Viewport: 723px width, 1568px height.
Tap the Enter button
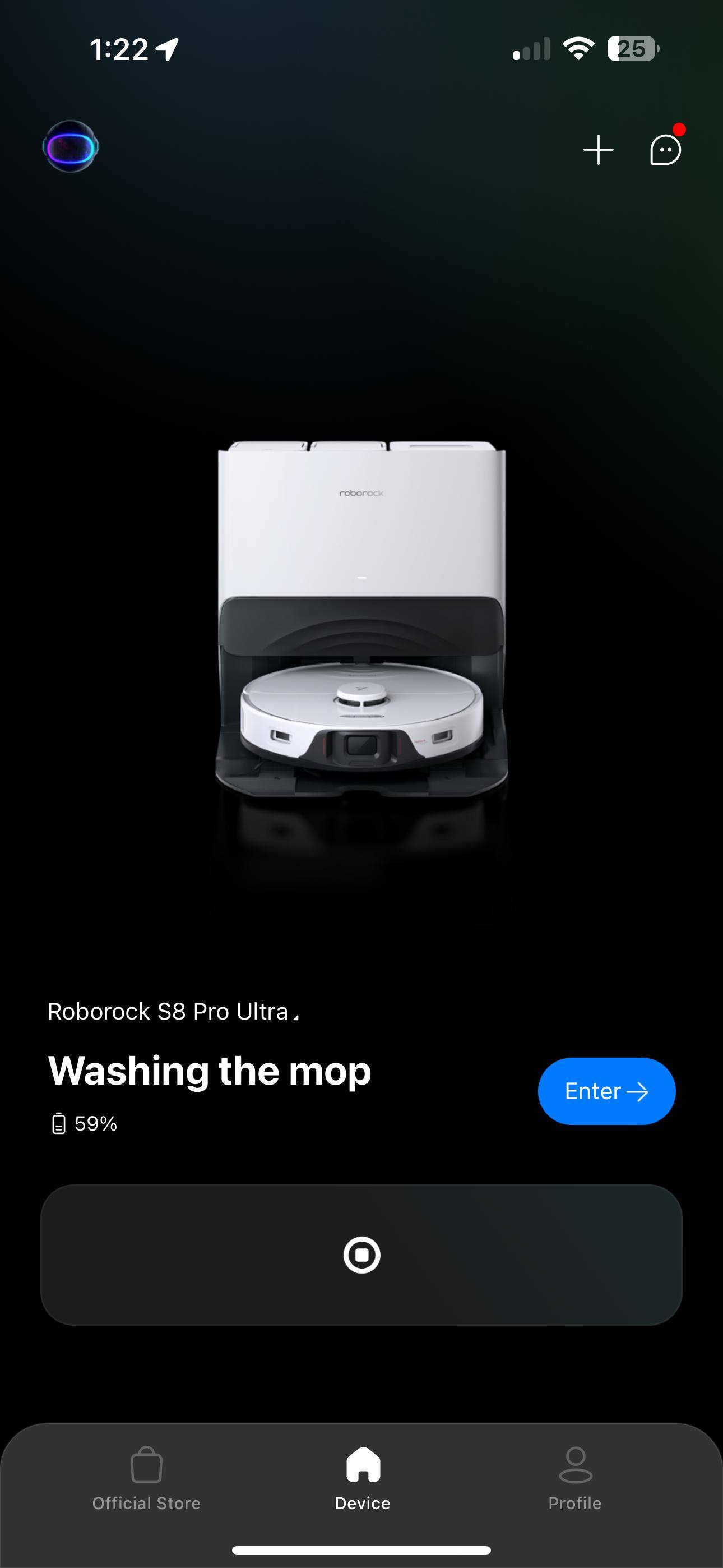click(x=606, y=1091)
